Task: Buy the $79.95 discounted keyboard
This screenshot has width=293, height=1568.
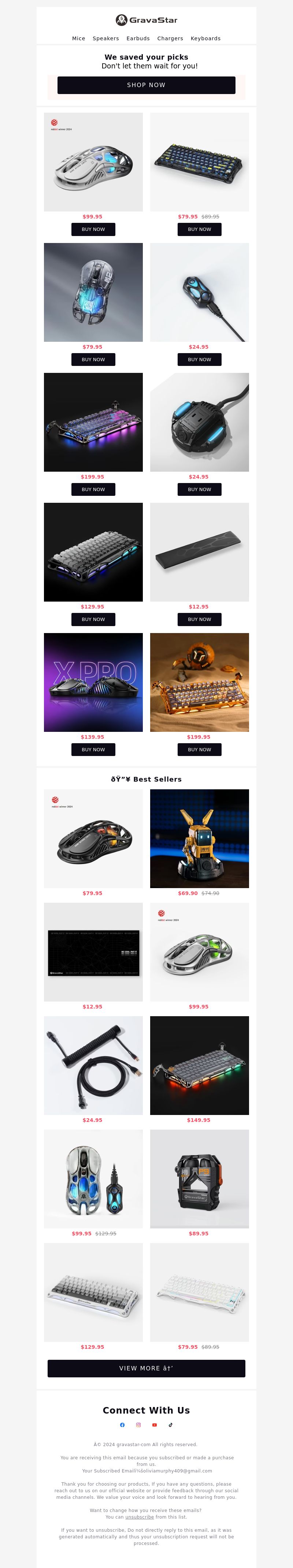Action: [199, 229]
